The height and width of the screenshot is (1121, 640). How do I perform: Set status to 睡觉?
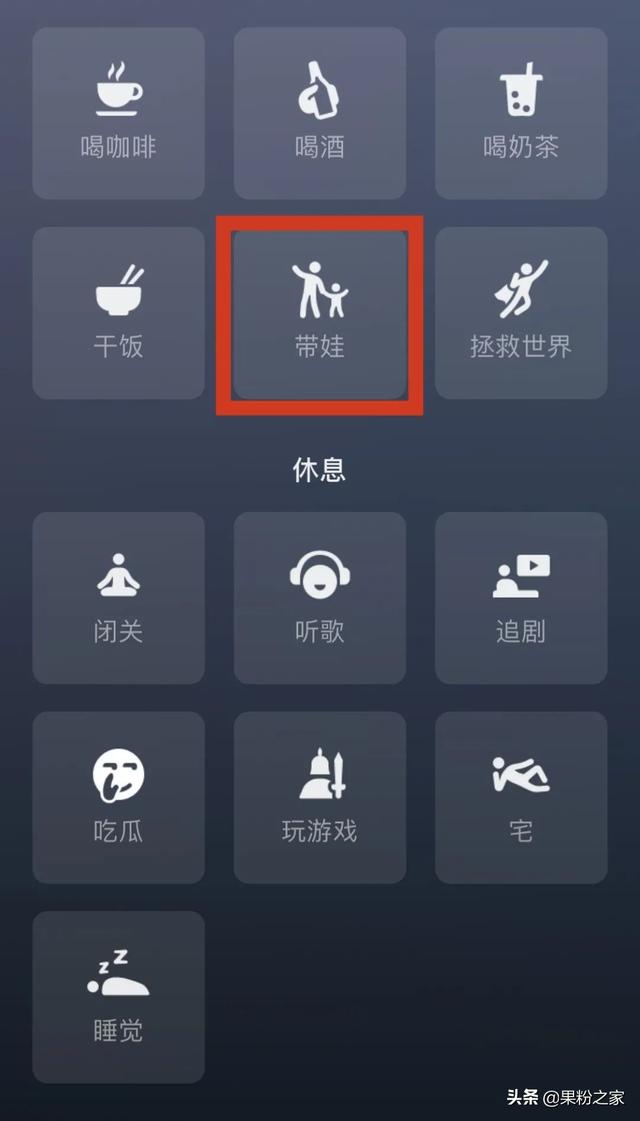click(x=119, y=997)
